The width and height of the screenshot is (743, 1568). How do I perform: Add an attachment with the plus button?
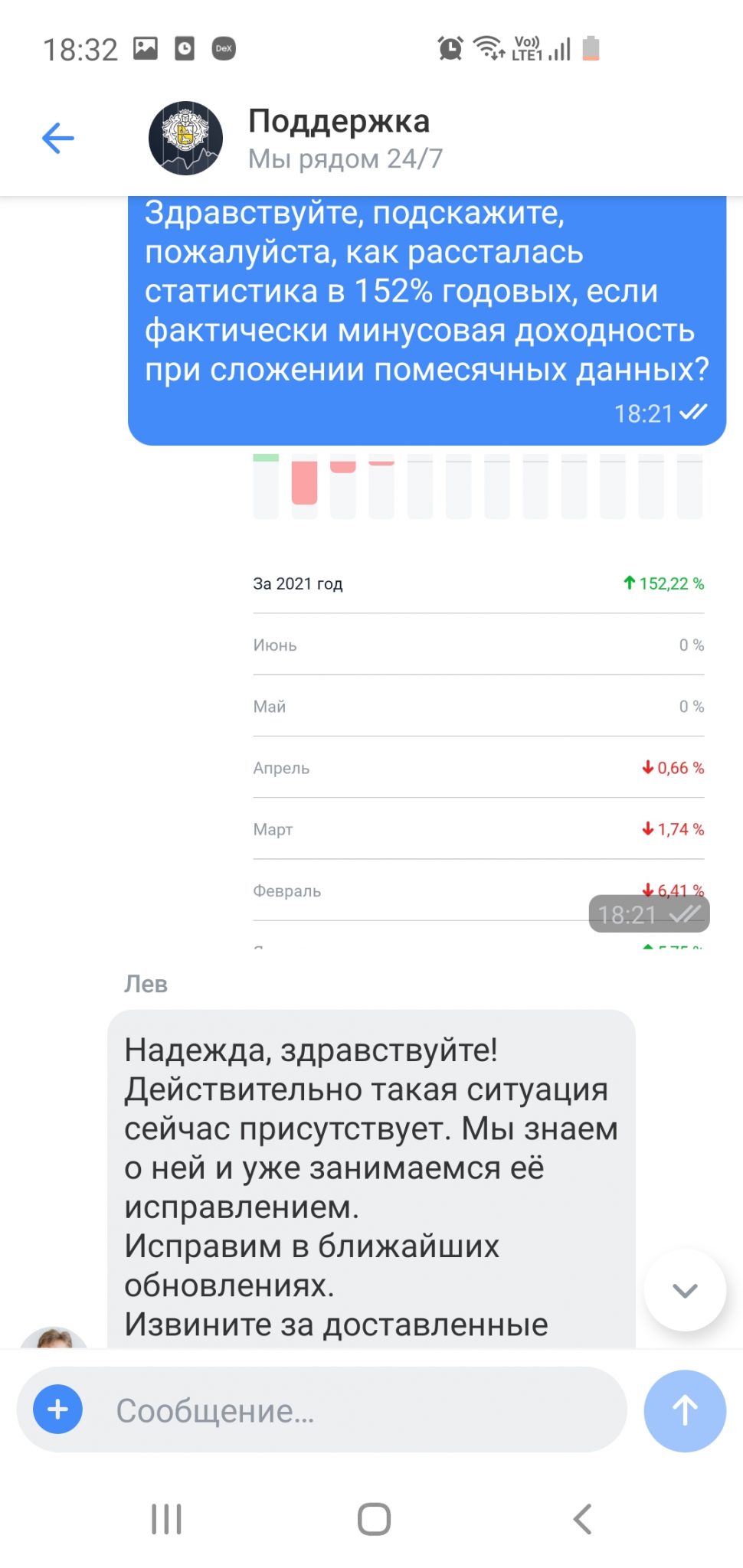58,1410
